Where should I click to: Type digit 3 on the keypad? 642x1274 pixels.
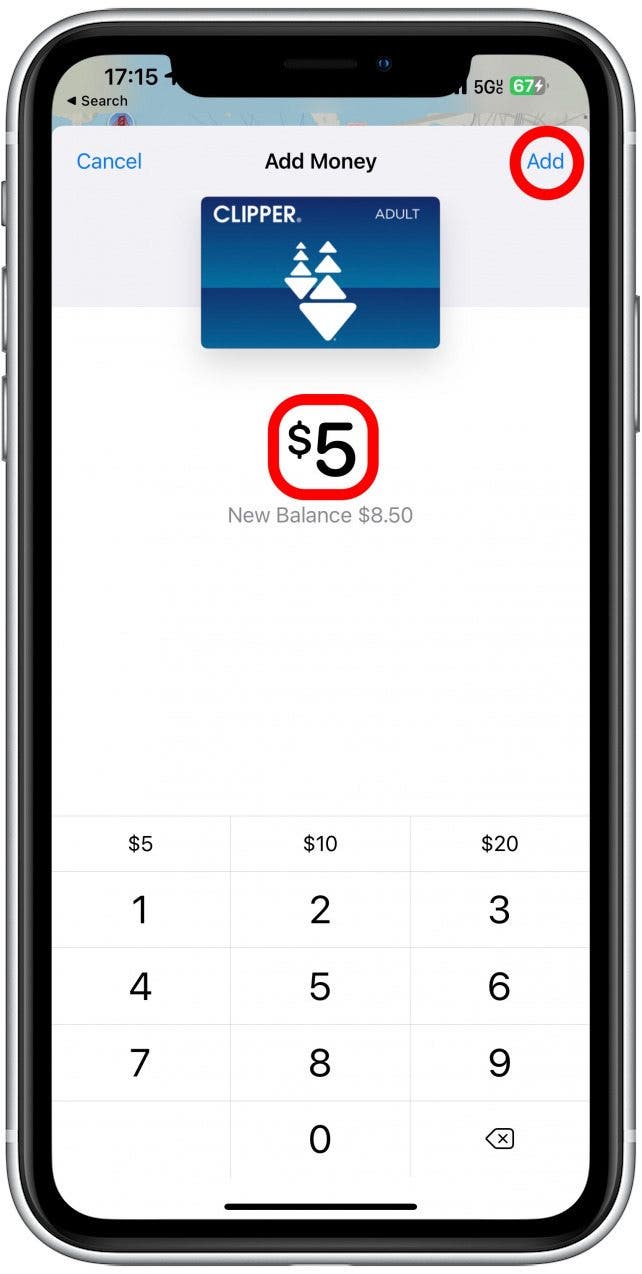(499, 910)
